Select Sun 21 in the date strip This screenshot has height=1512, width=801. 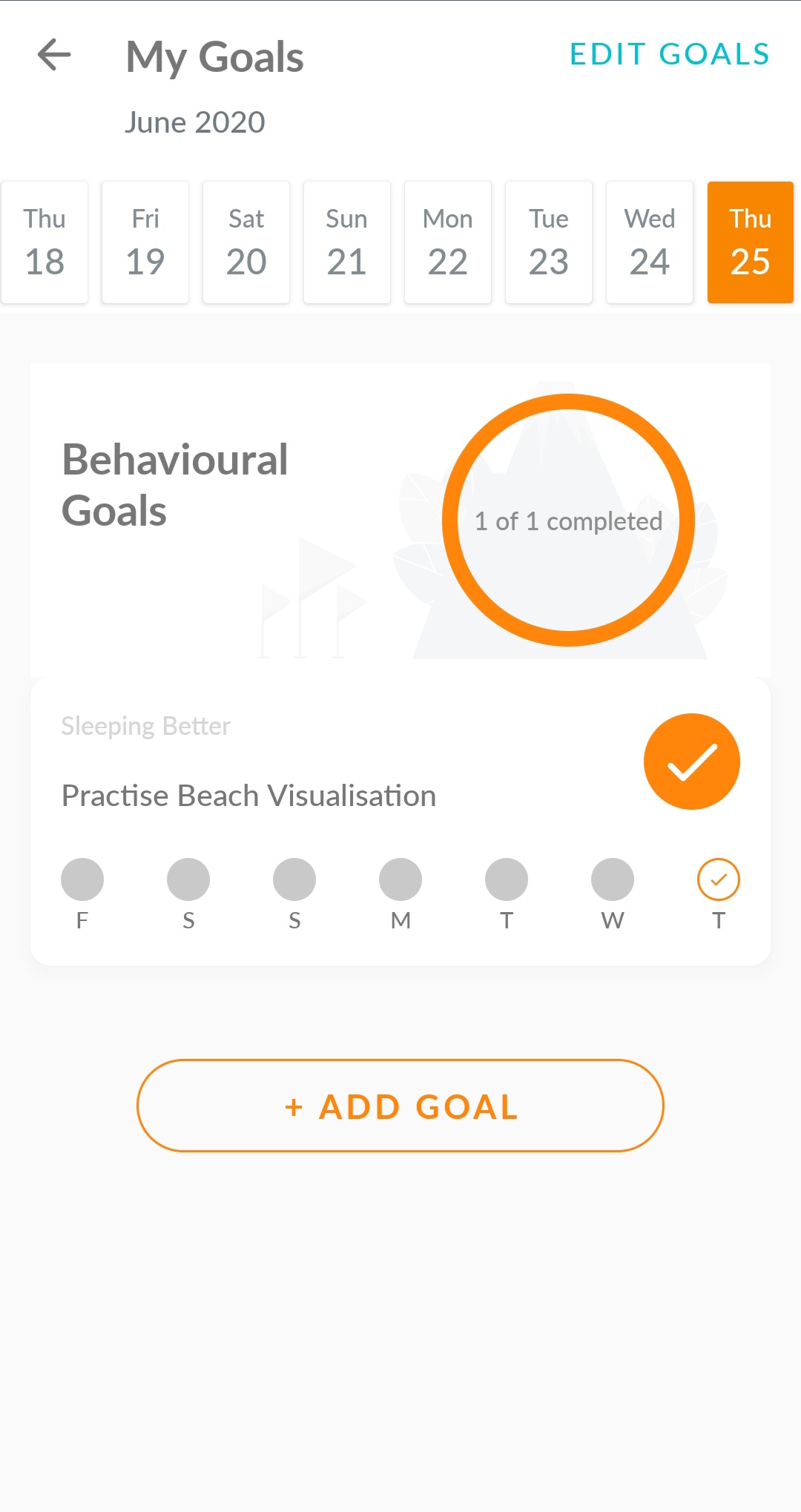pyautogui.click(x=347, y=242)
